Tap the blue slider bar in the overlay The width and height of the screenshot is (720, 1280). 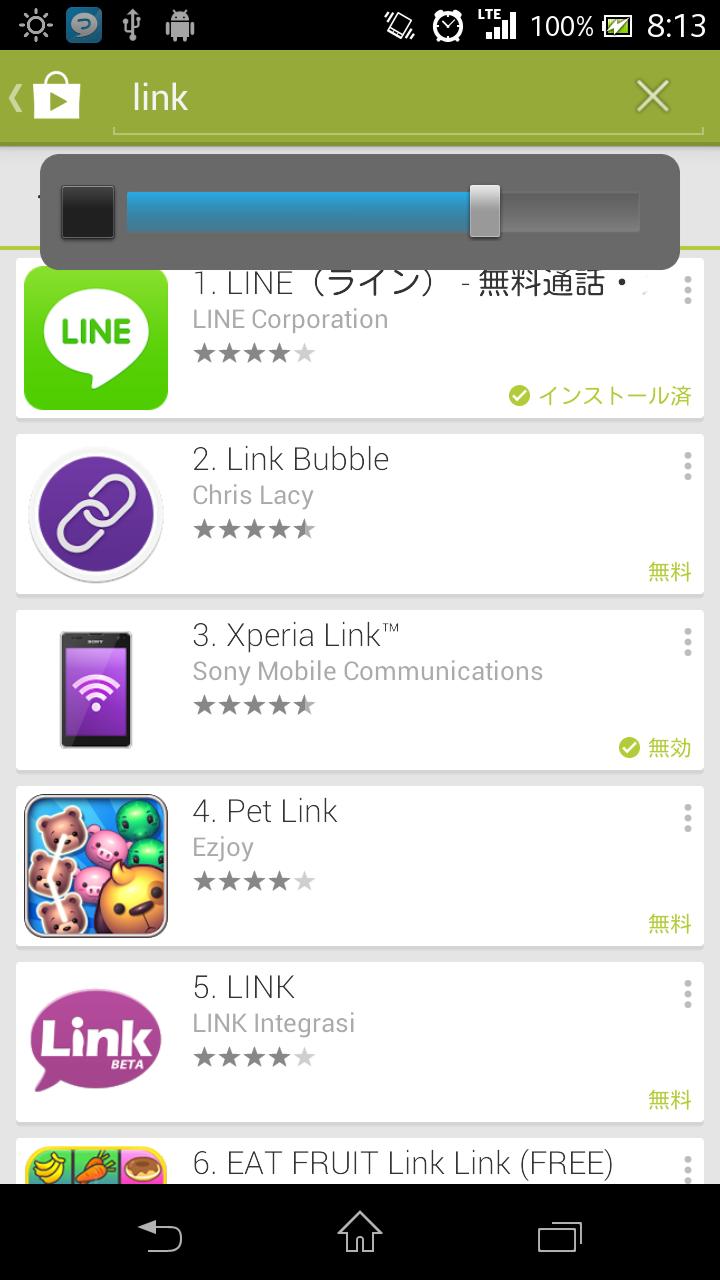(300, 212)
